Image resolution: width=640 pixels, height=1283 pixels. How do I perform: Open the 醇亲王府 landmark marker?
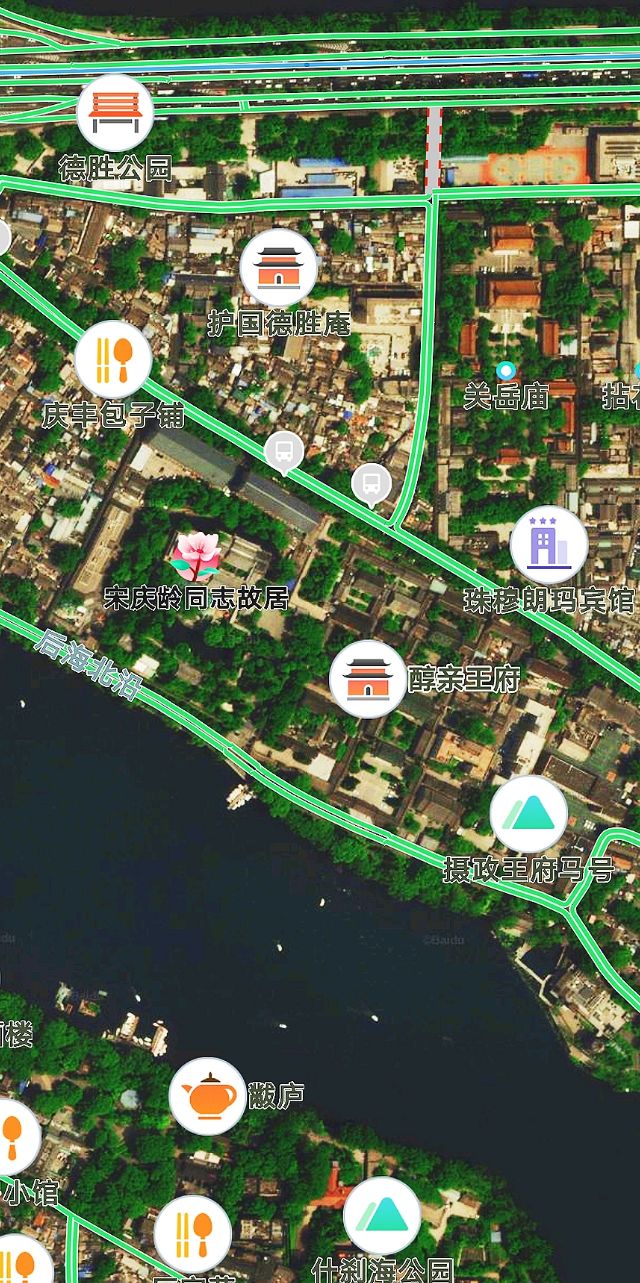[x=367, y=679]
